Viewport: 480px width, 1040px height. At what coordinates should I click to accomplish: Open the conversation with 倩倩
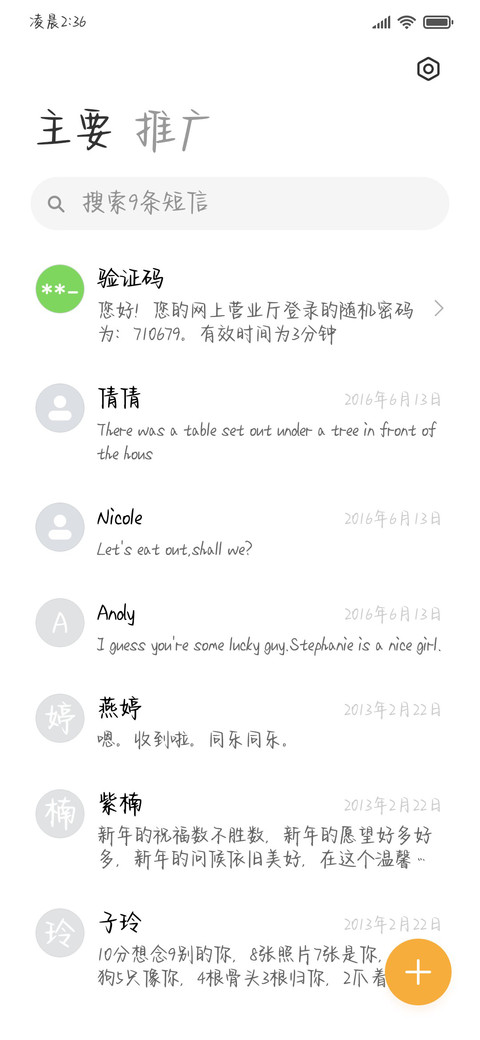pos(240,422)
